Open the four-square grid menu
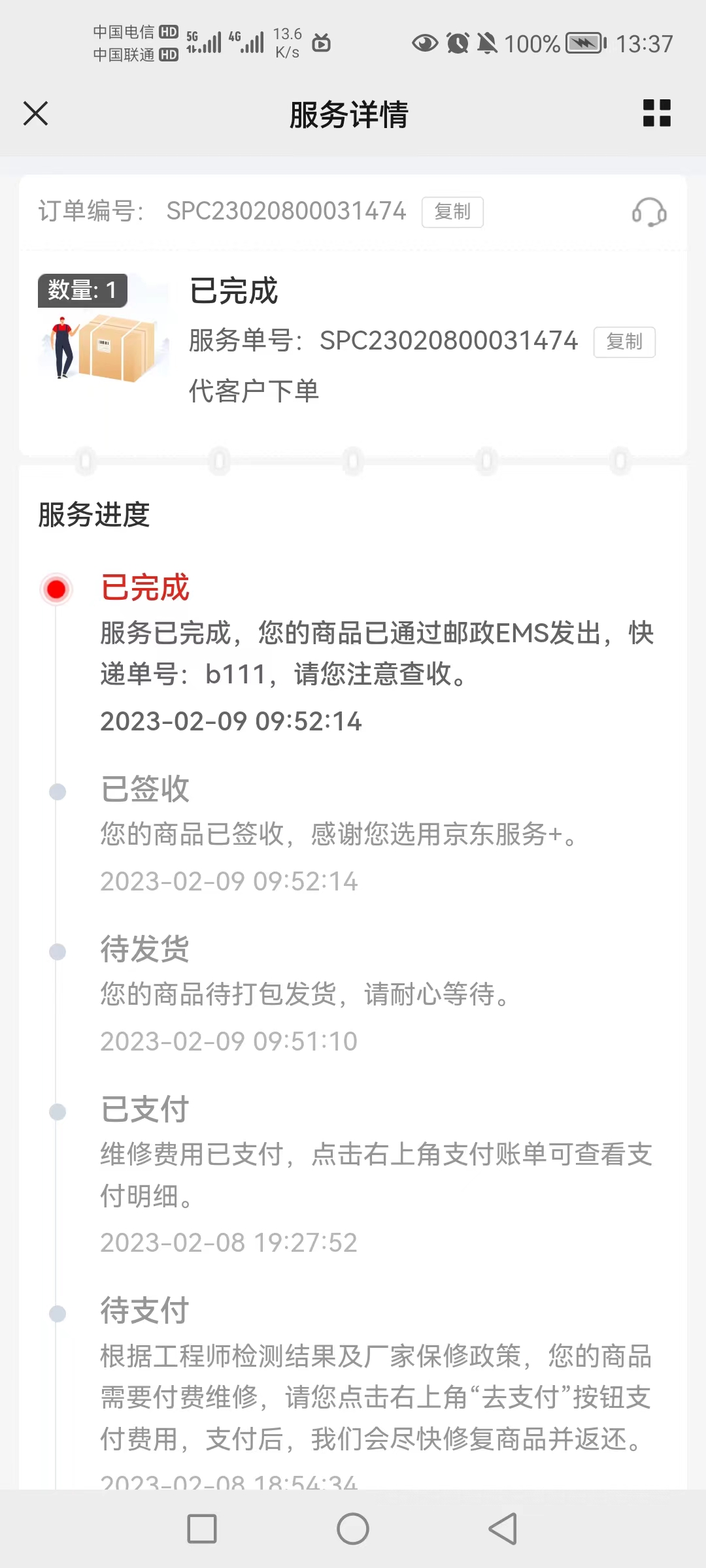This screenshot has width=706, height=1568. point(656,114)
